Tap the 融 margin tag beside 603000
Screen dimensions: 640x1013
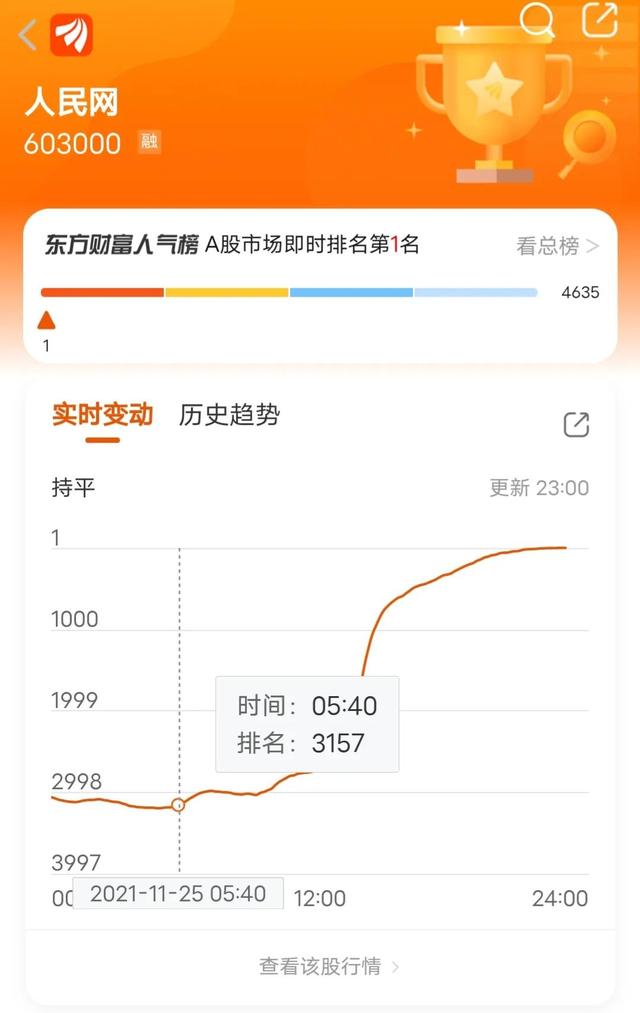(149, 142)
